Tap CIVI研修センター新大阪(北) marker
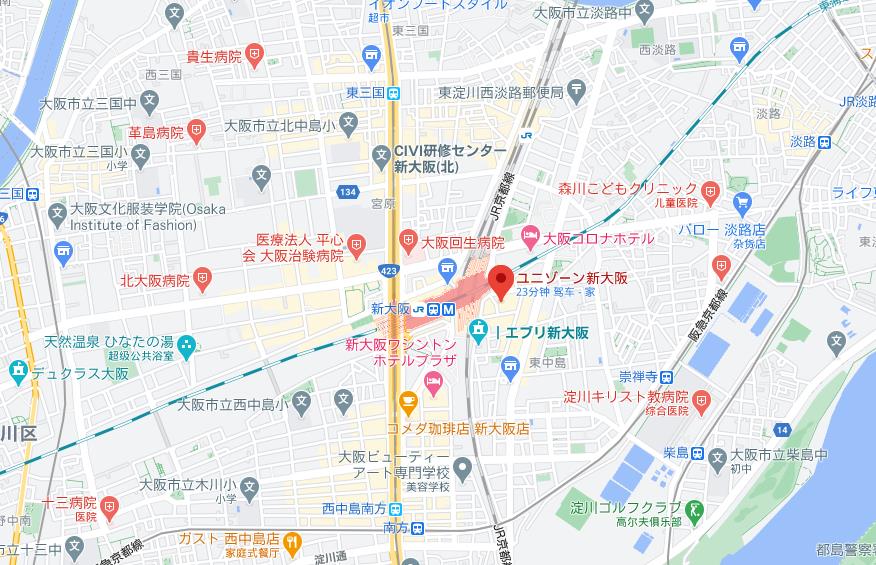Image resolution: width=876 pixels, height=565 pixels. 380,155
